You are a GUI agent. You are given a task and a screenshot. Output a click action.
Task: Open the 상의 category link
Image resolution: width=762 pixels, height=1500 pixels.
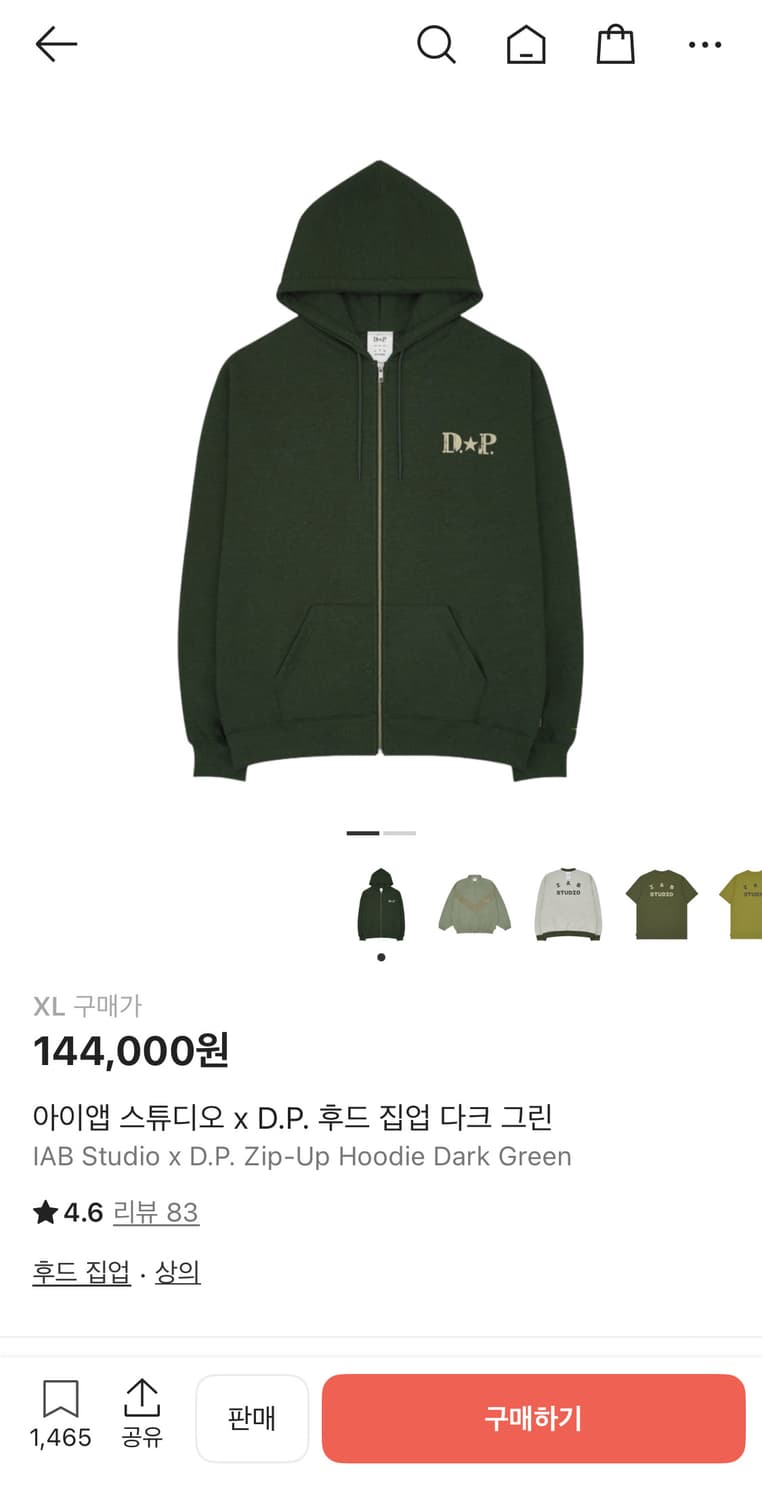pyautogui.click(x=179, y=1271)
